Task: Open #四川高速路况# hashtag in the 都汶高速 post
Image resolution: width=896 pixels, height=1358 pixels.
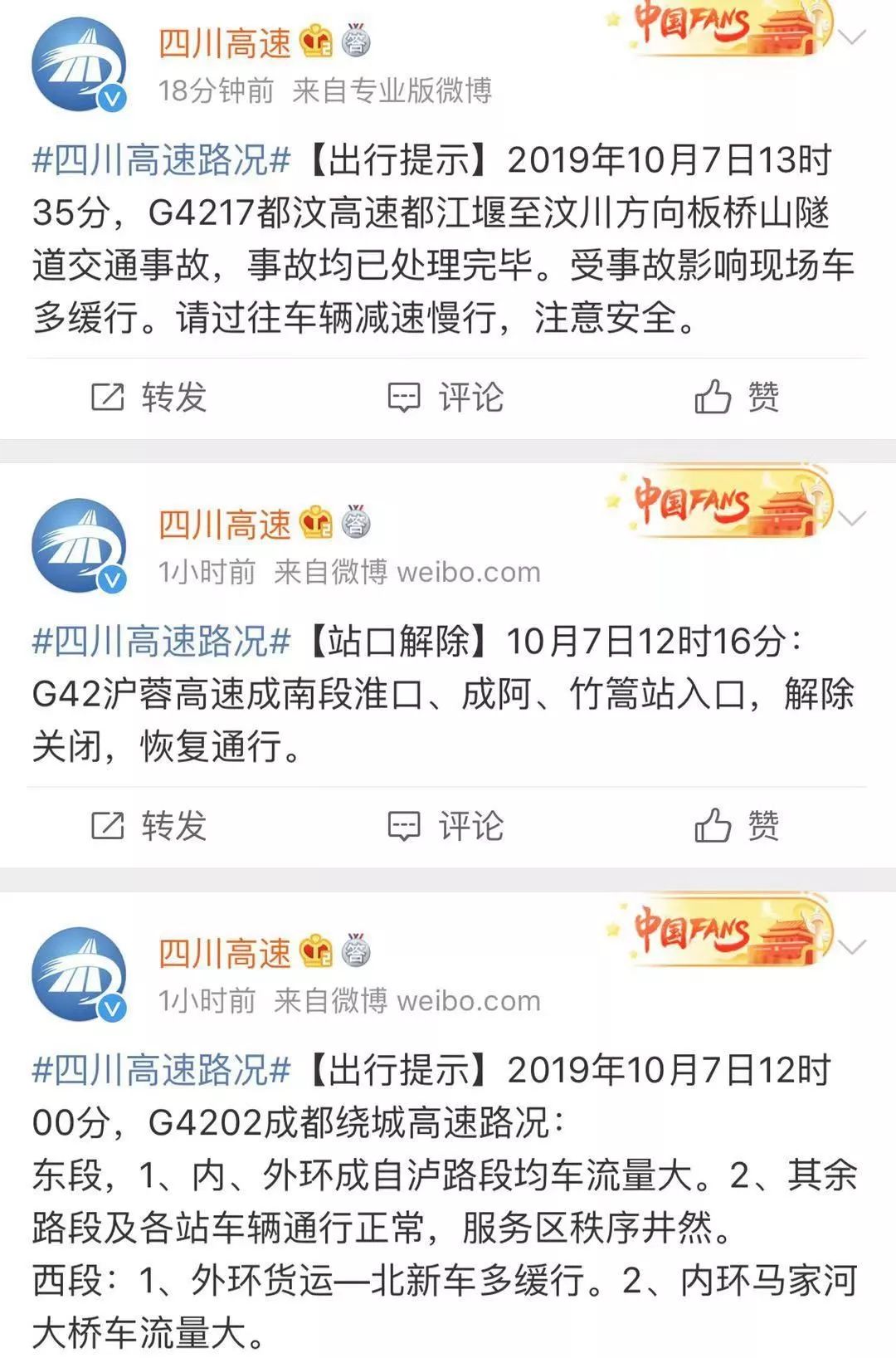Action: click(161, 160)
